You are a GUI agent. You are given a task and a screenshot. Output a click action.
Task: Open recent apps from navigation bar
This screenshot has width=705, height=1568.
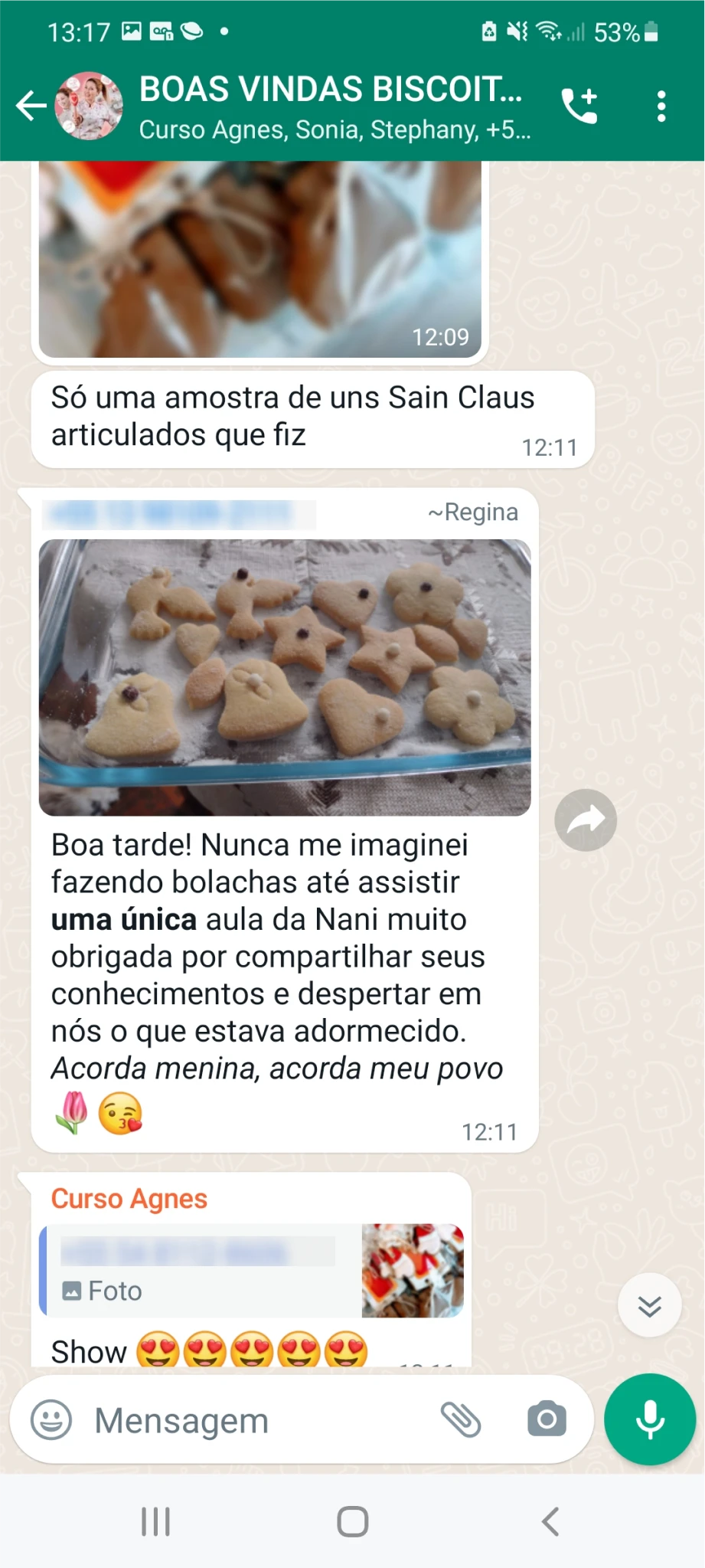click(x=155, y=1521)
